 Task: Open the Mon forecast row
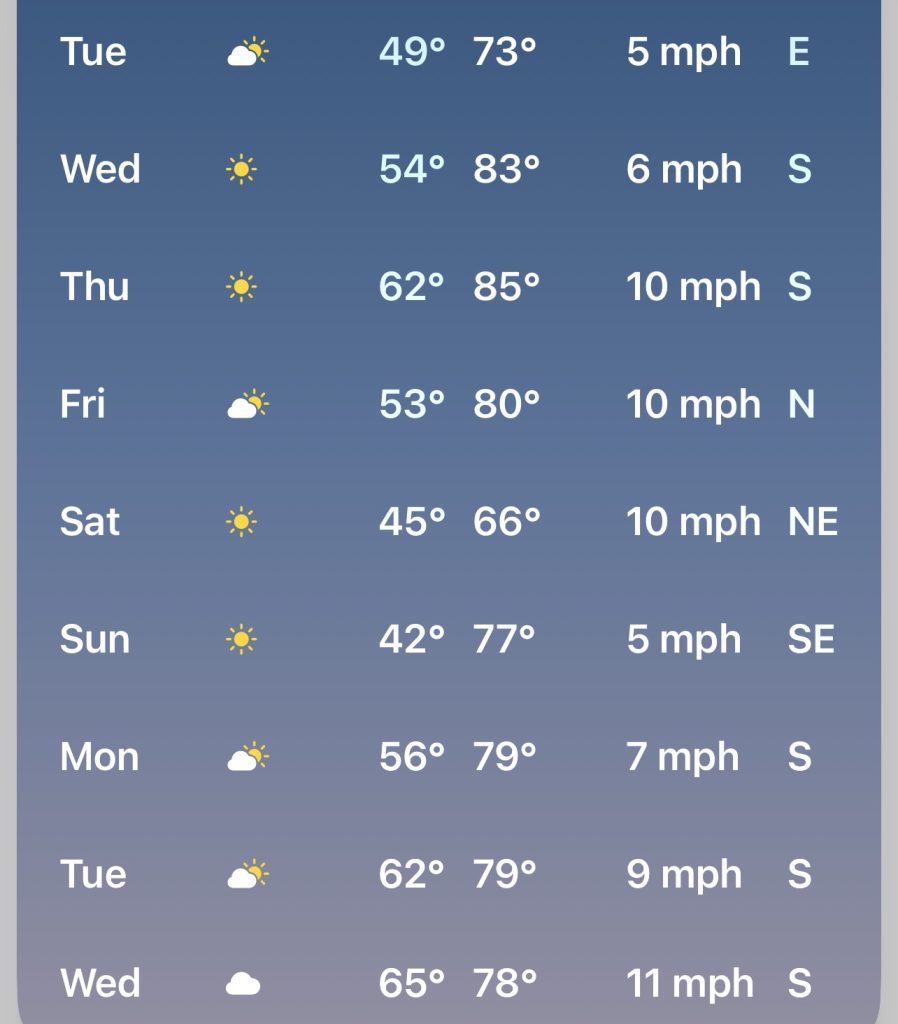point(448,757)
